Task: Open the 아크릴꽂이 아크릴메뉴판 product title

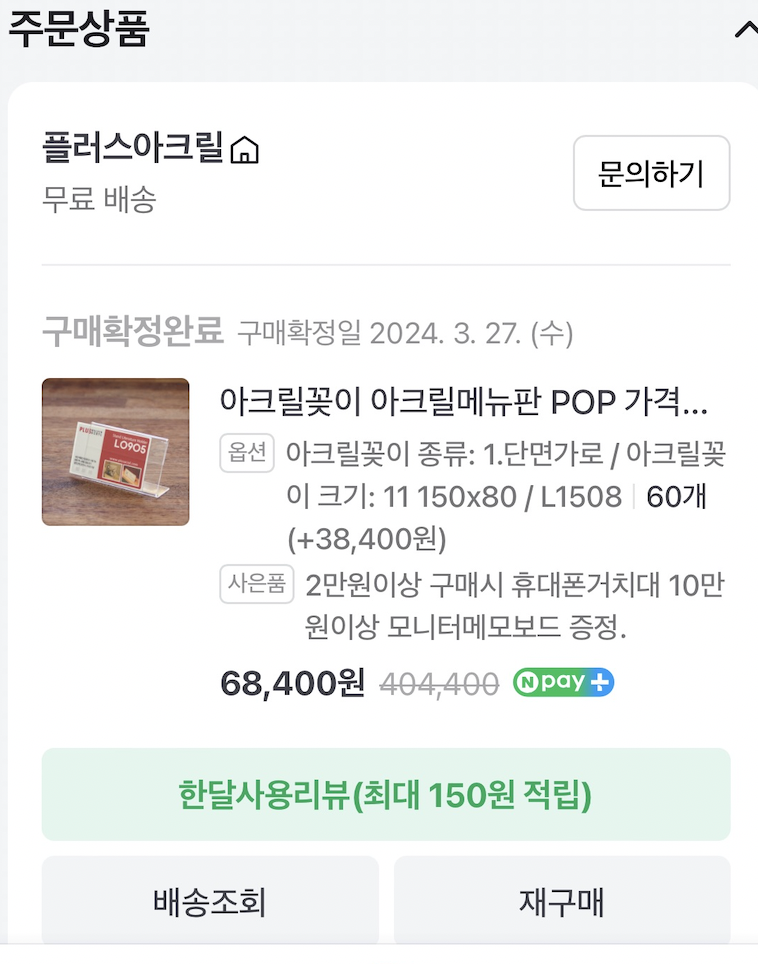Action: click(464, 403)
